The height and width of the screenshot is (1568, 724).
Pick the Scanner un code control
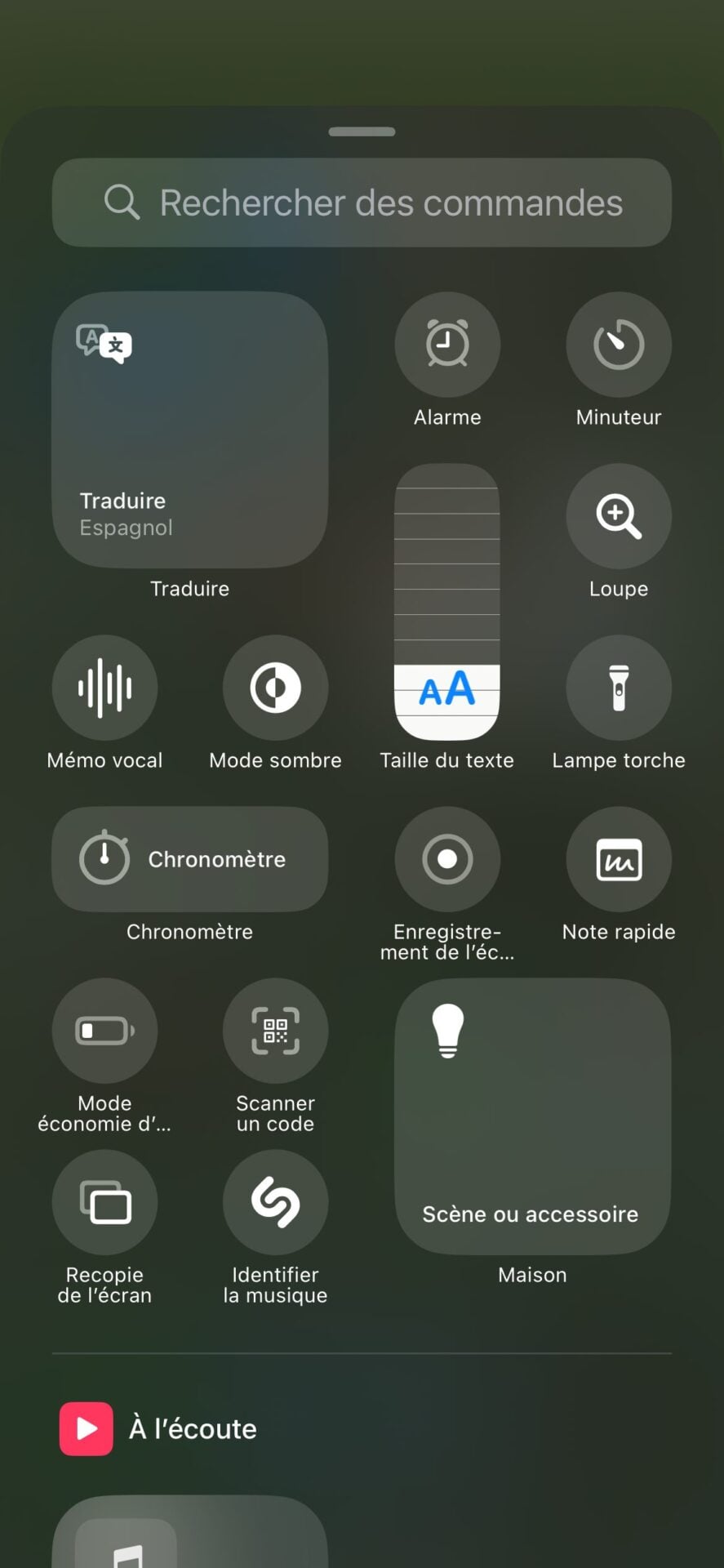[x=276, y=1031]
